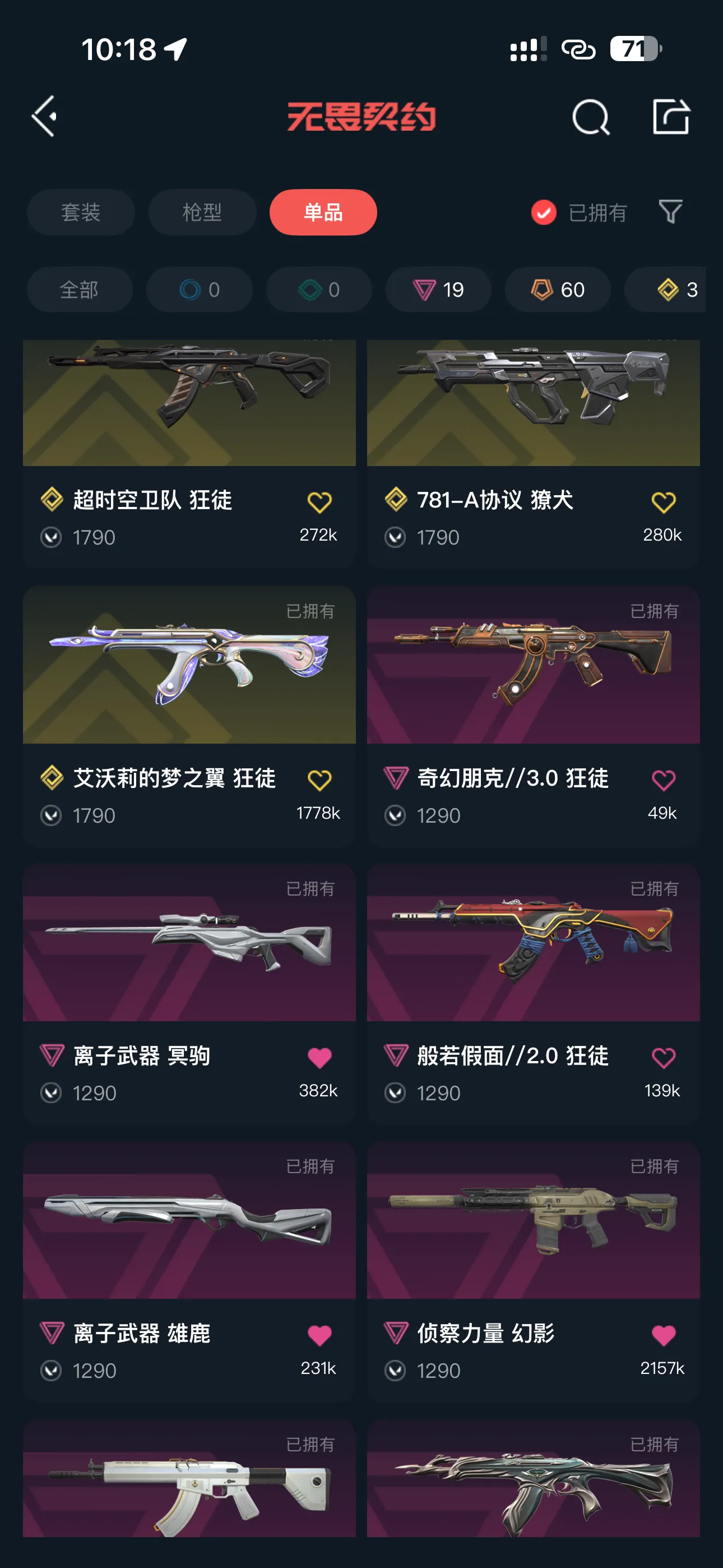Filter by the blue tier chip showing 0
723x1568 pixels.
199,290
